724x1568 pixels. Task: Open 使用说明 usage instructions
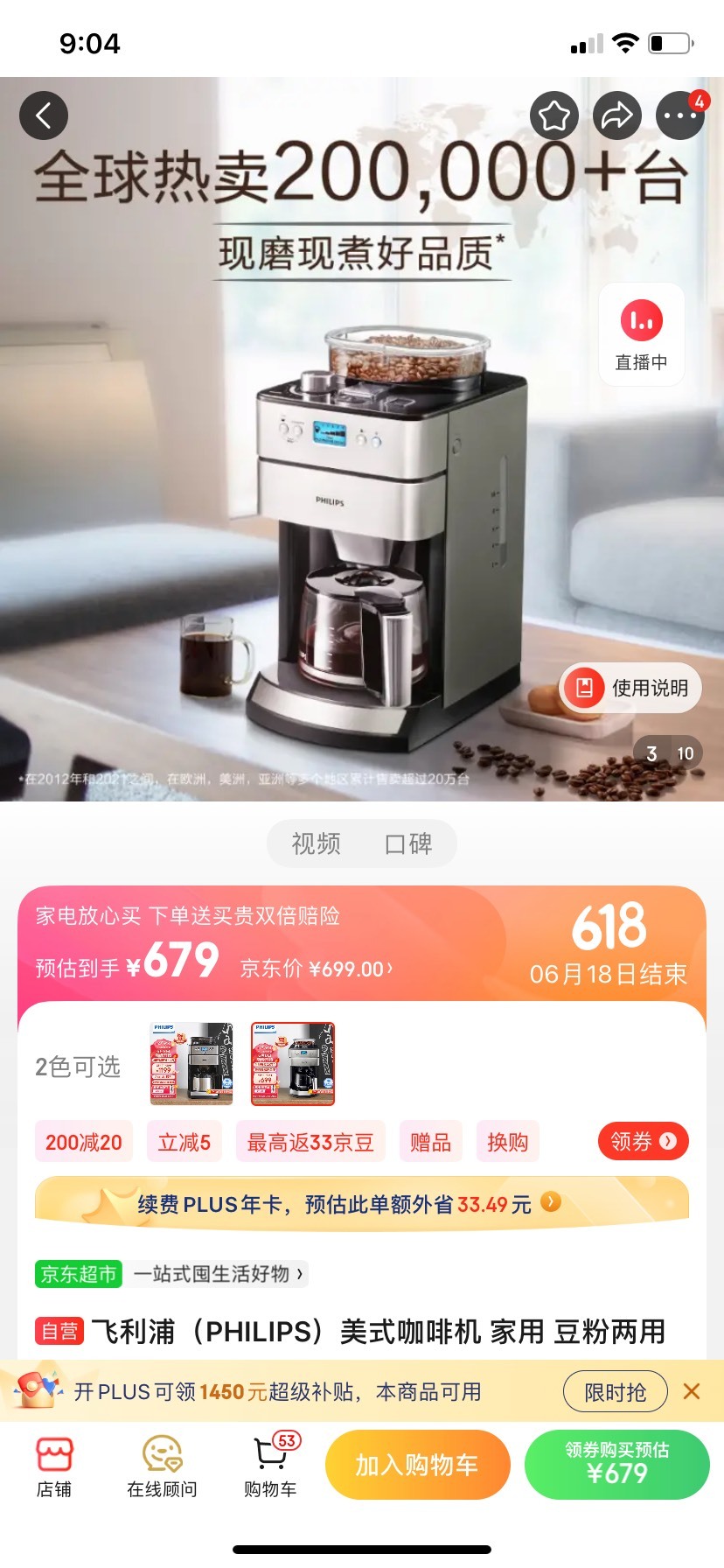[x=631, y=688]
